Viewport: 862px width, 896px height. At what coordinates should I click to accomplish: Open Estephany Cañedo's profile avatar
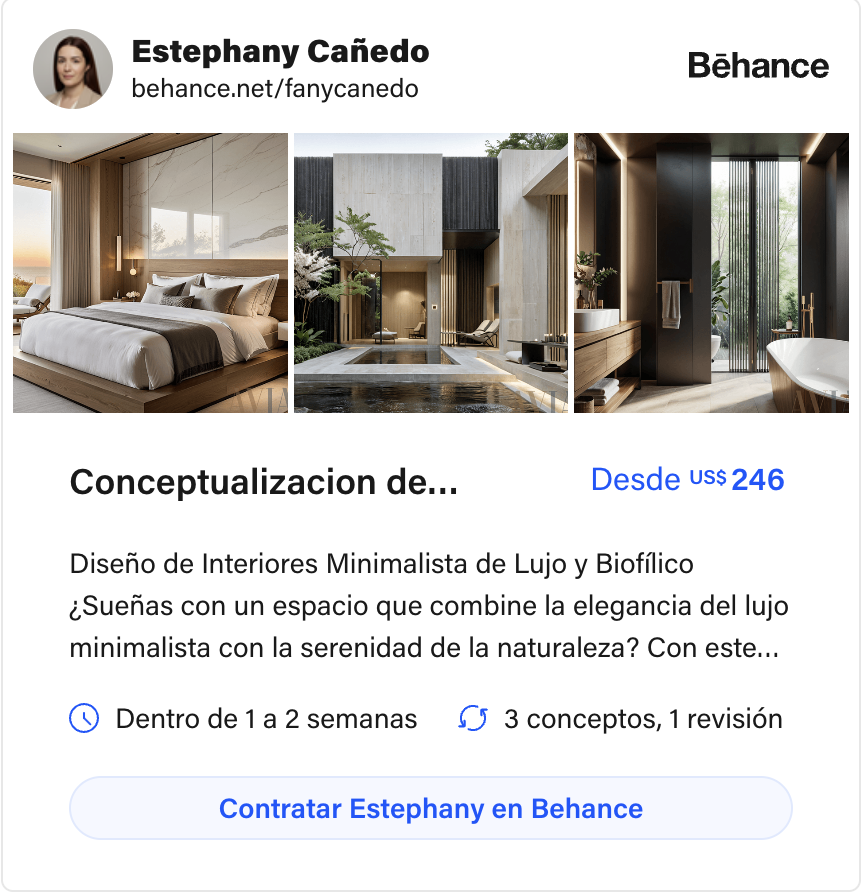click(x=73, y=69)
